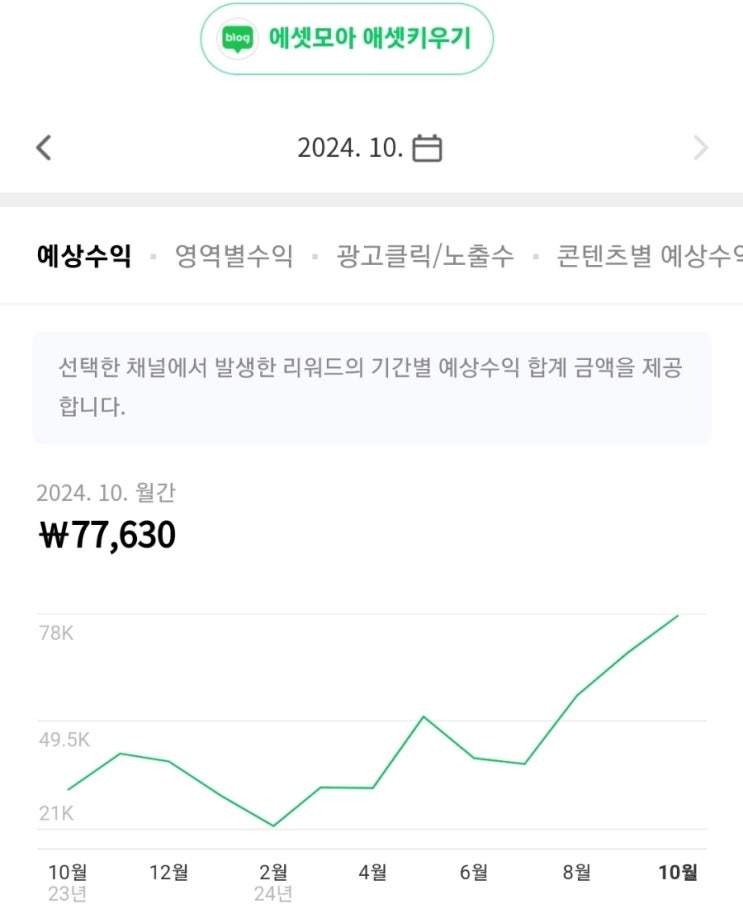
Task: Open the 에셋모아 애셋키우기 blog channel selector
Action: 346,39
